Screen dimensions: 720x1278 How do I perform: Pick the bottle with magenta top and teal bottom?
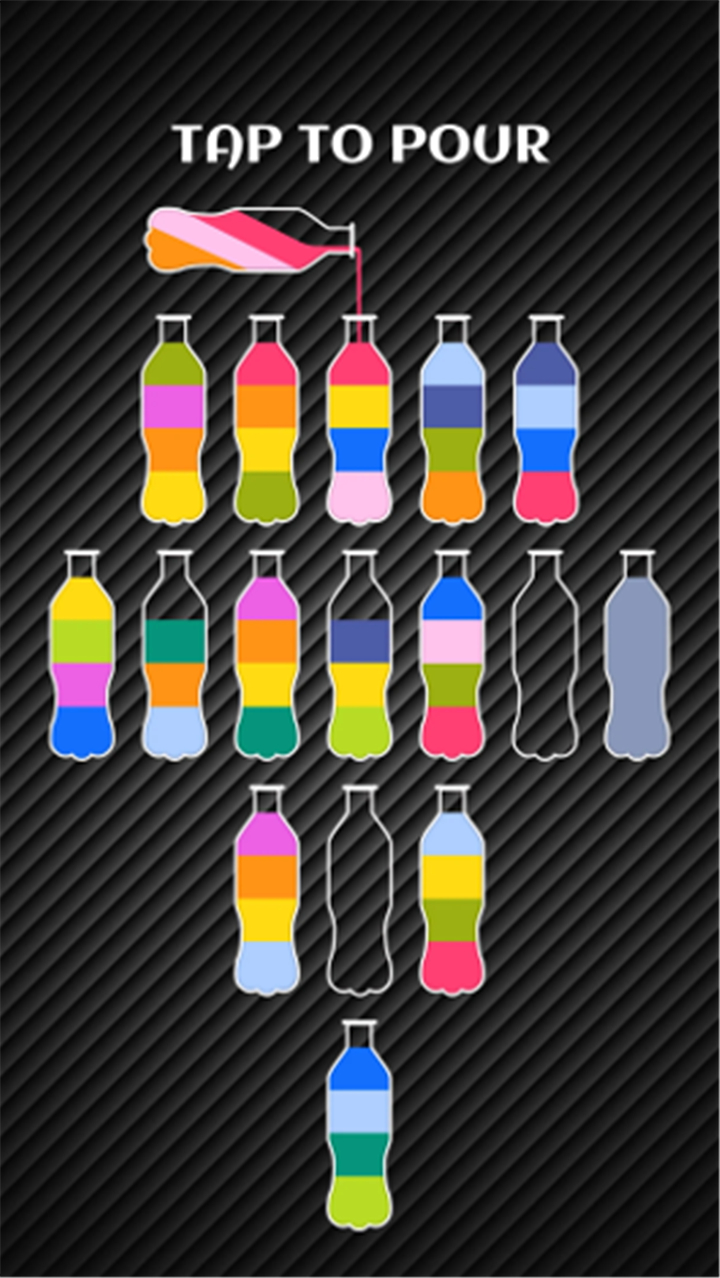tap(267, 655)
